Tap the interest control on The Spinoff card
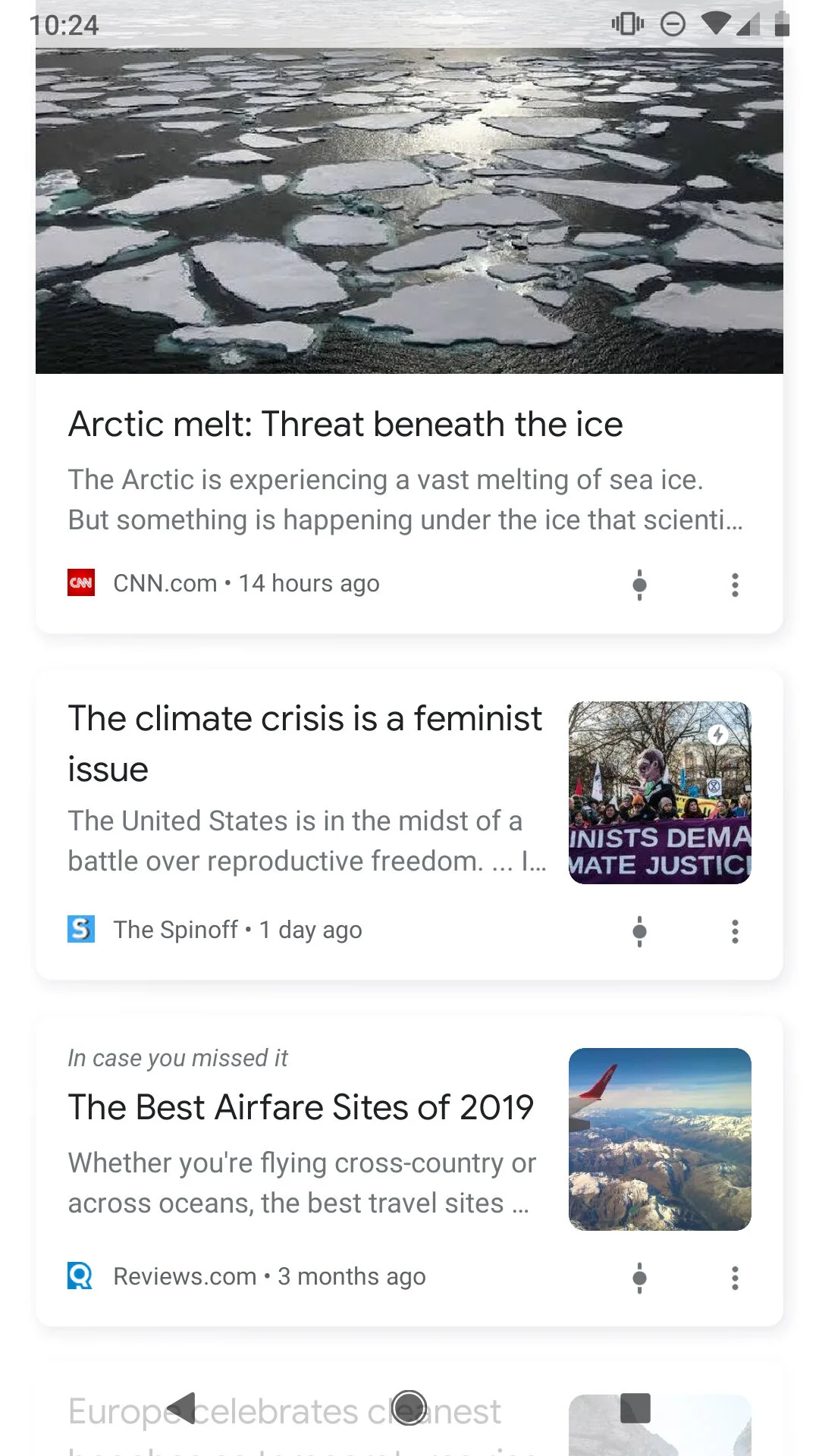This screenshot has height=1456, width=819. 639,931
